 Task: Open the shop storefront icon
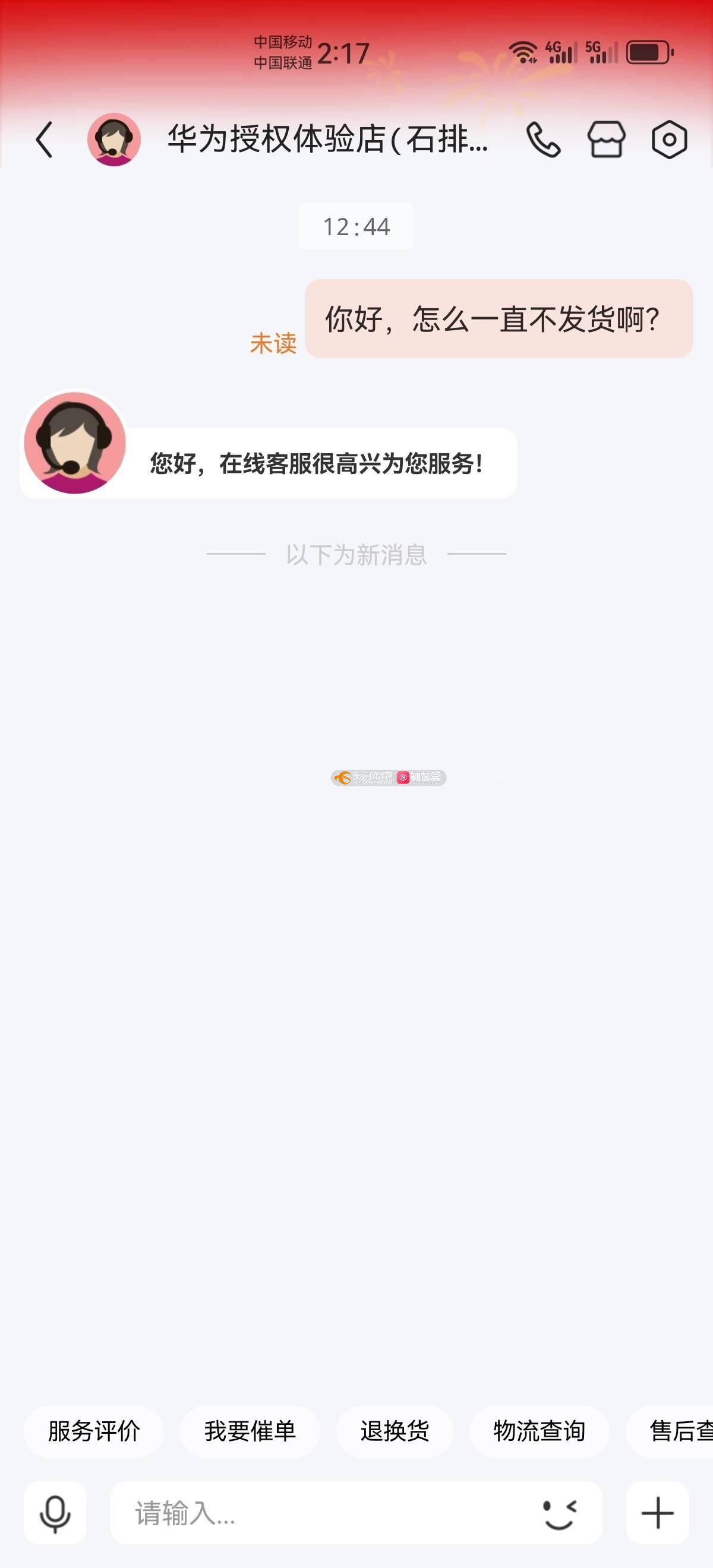click(606, 140)
